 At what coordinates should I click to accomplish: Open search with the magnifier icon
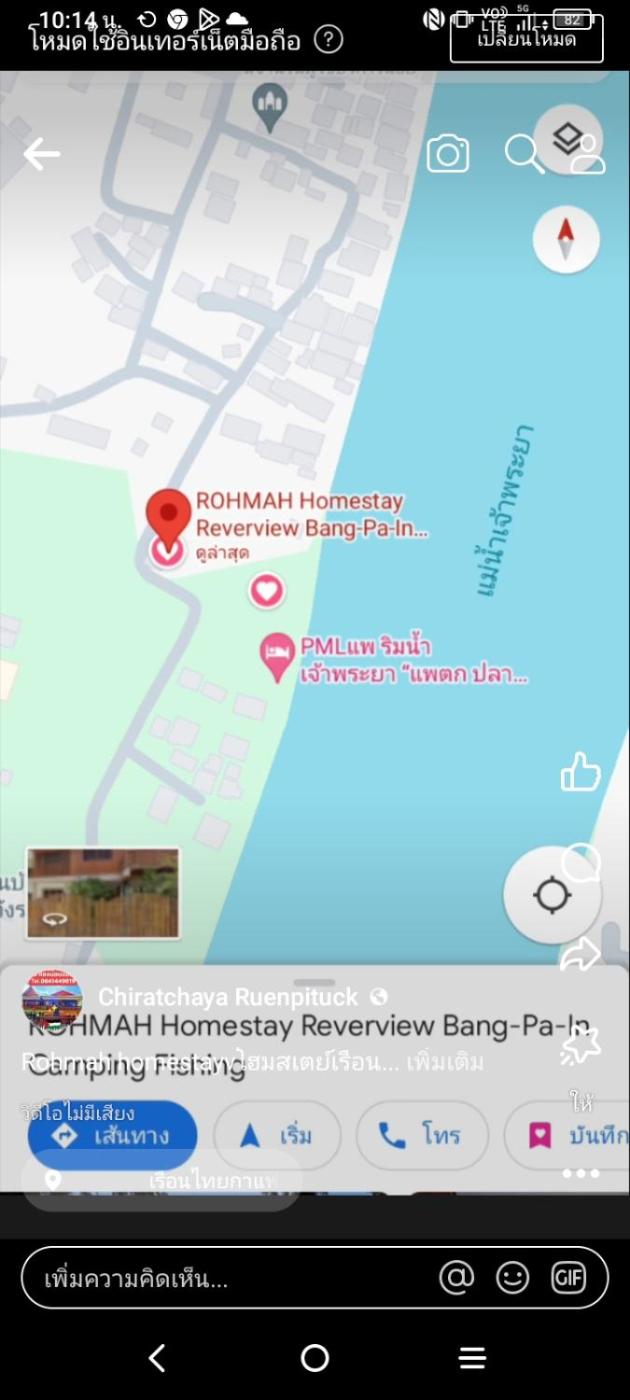[x=523, y=154]
